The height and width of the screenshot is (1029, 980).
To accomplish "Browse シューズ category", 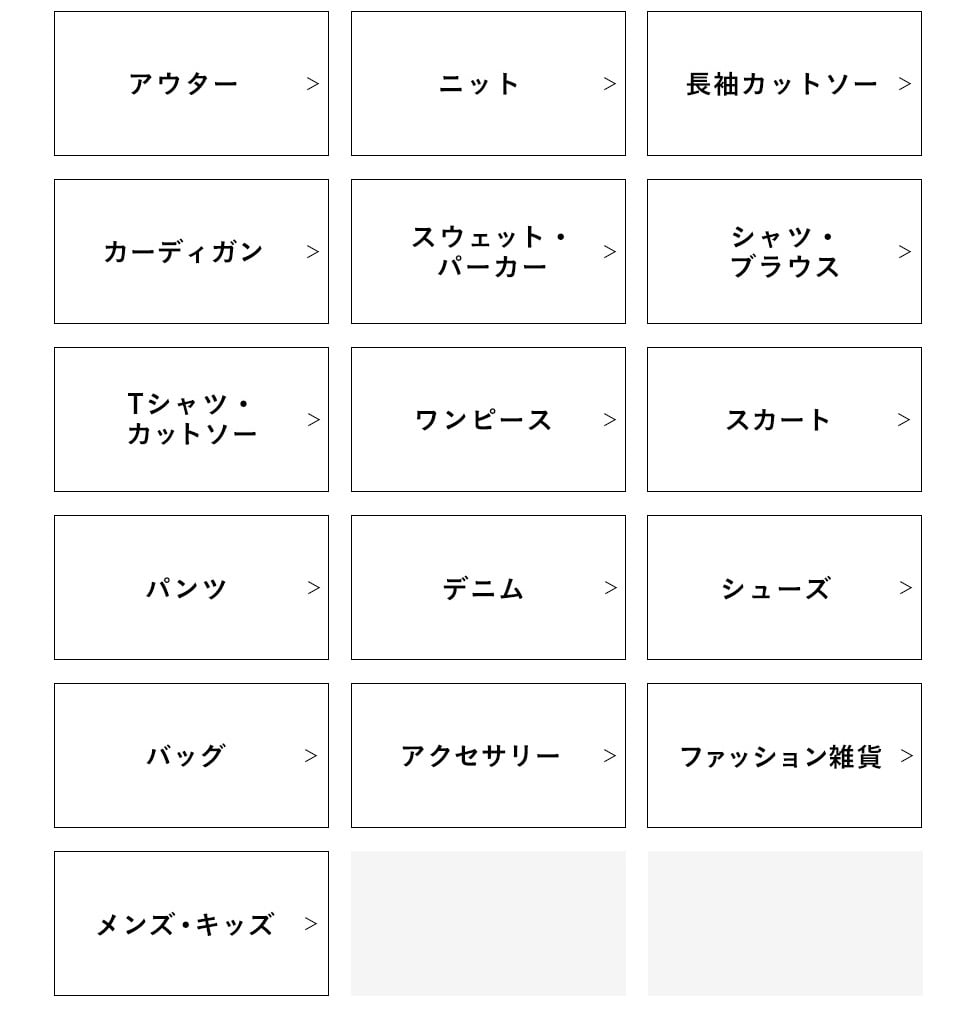I will click(x=784, y=588).
